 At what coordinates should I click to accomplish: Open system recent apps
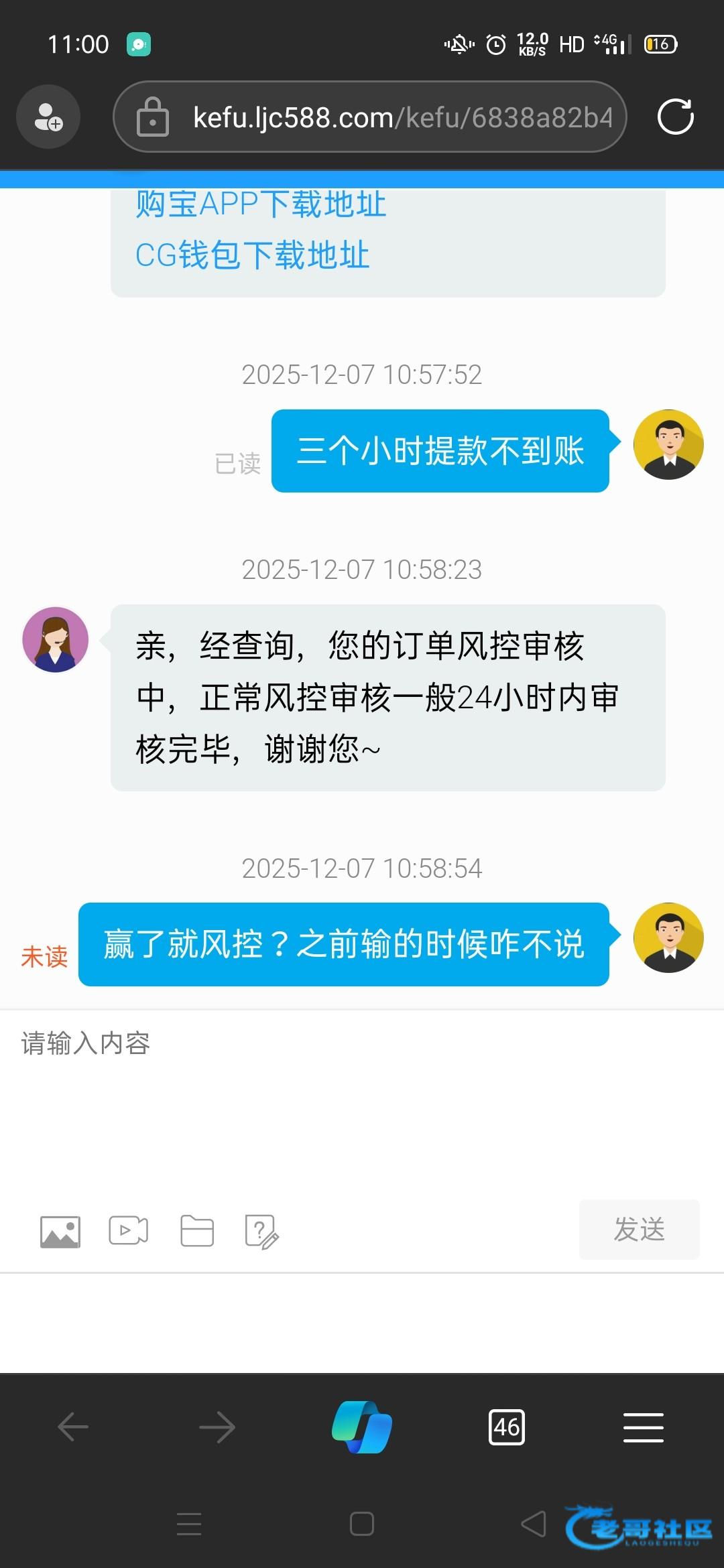189,1524
